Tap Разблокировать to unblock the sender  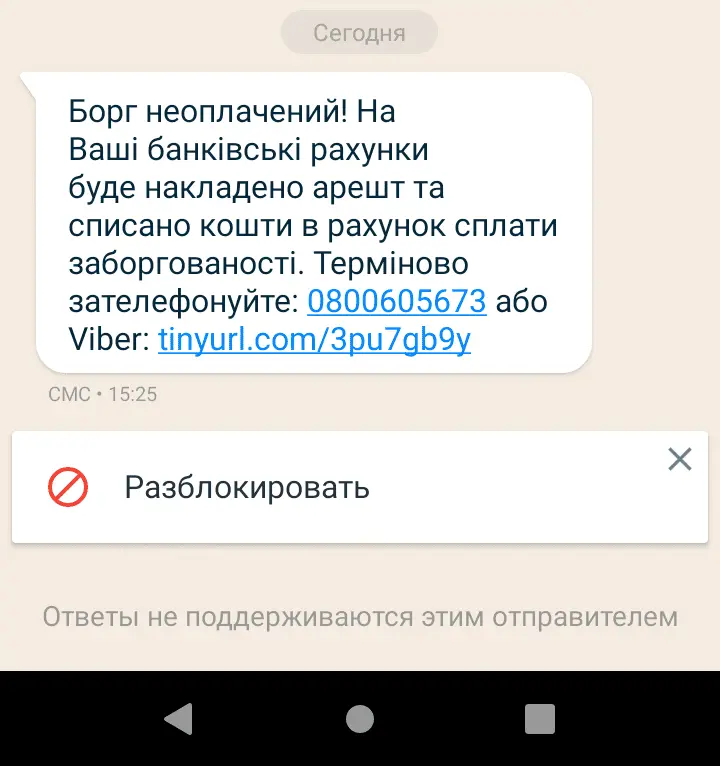(247, 488)
